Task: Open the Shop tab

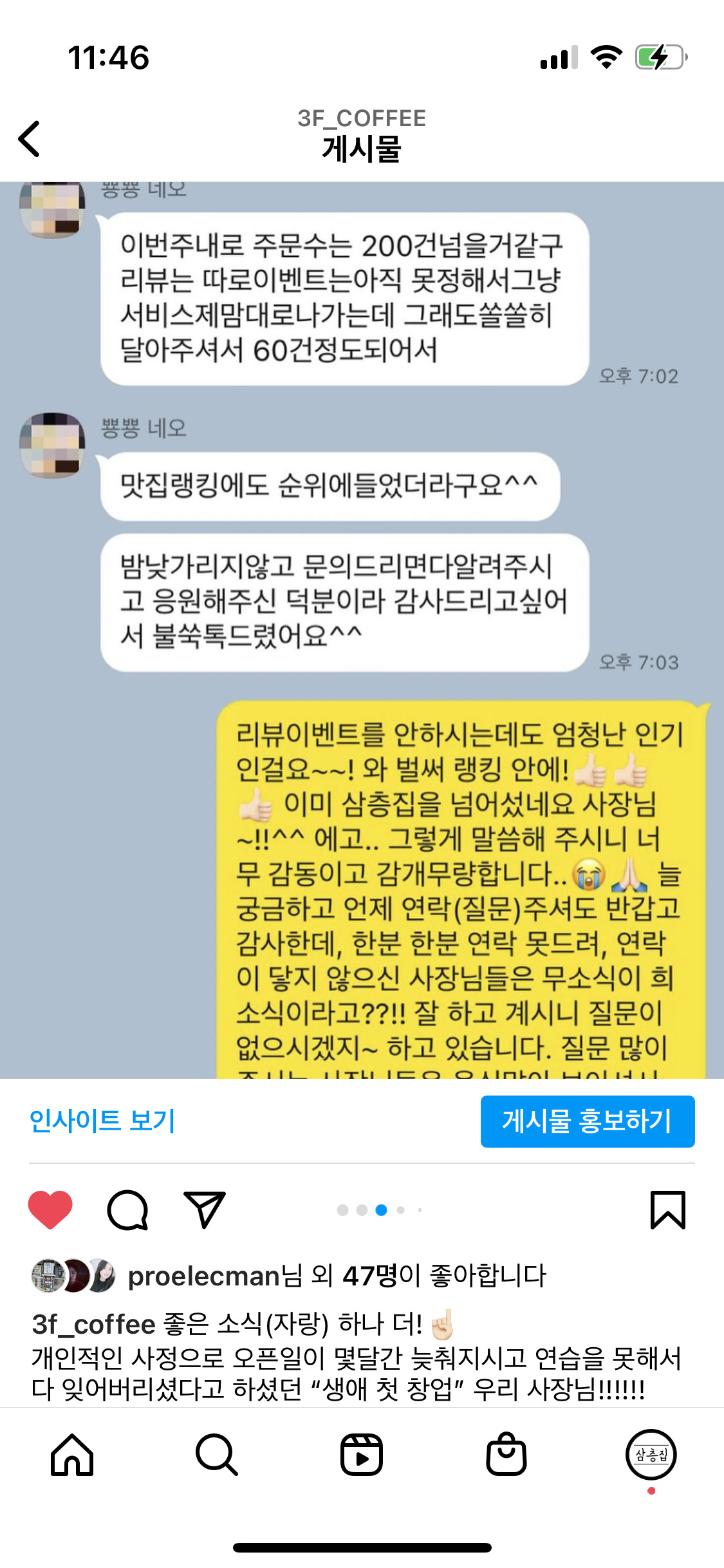Action: tap(506, 1455)
